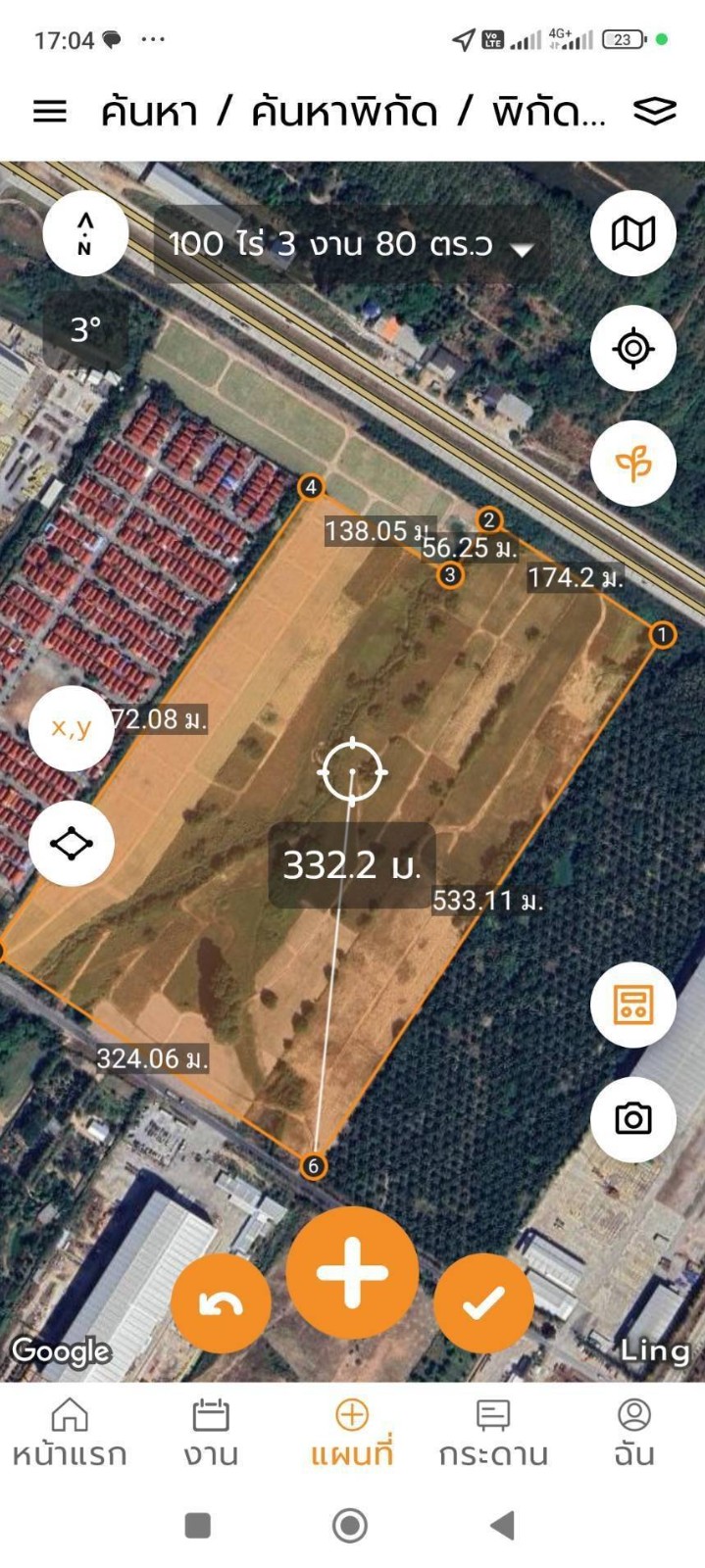Confirm the drawn area with the checkmark
This screenshot has height=1568, width=705.
[483, 1303]
